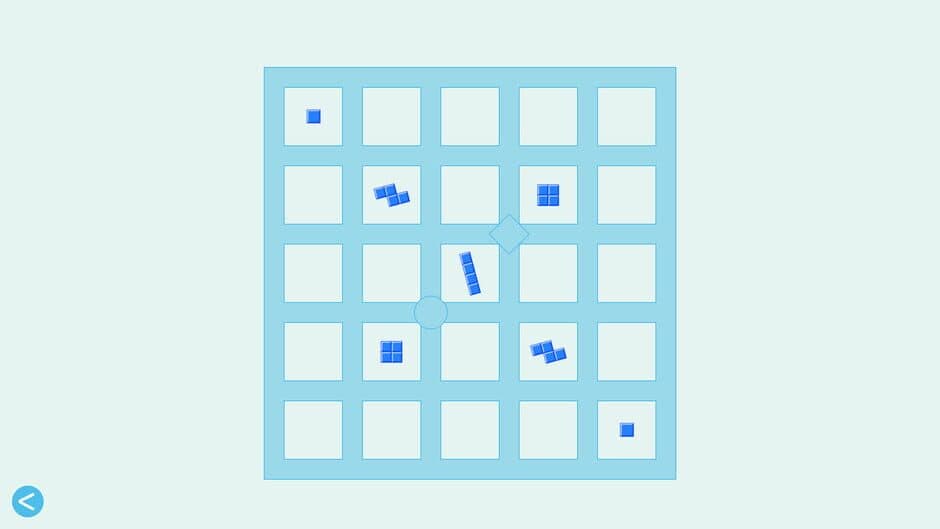Go back using the arrow button
This screenshot has width=940, height=529.
[27, 501]
